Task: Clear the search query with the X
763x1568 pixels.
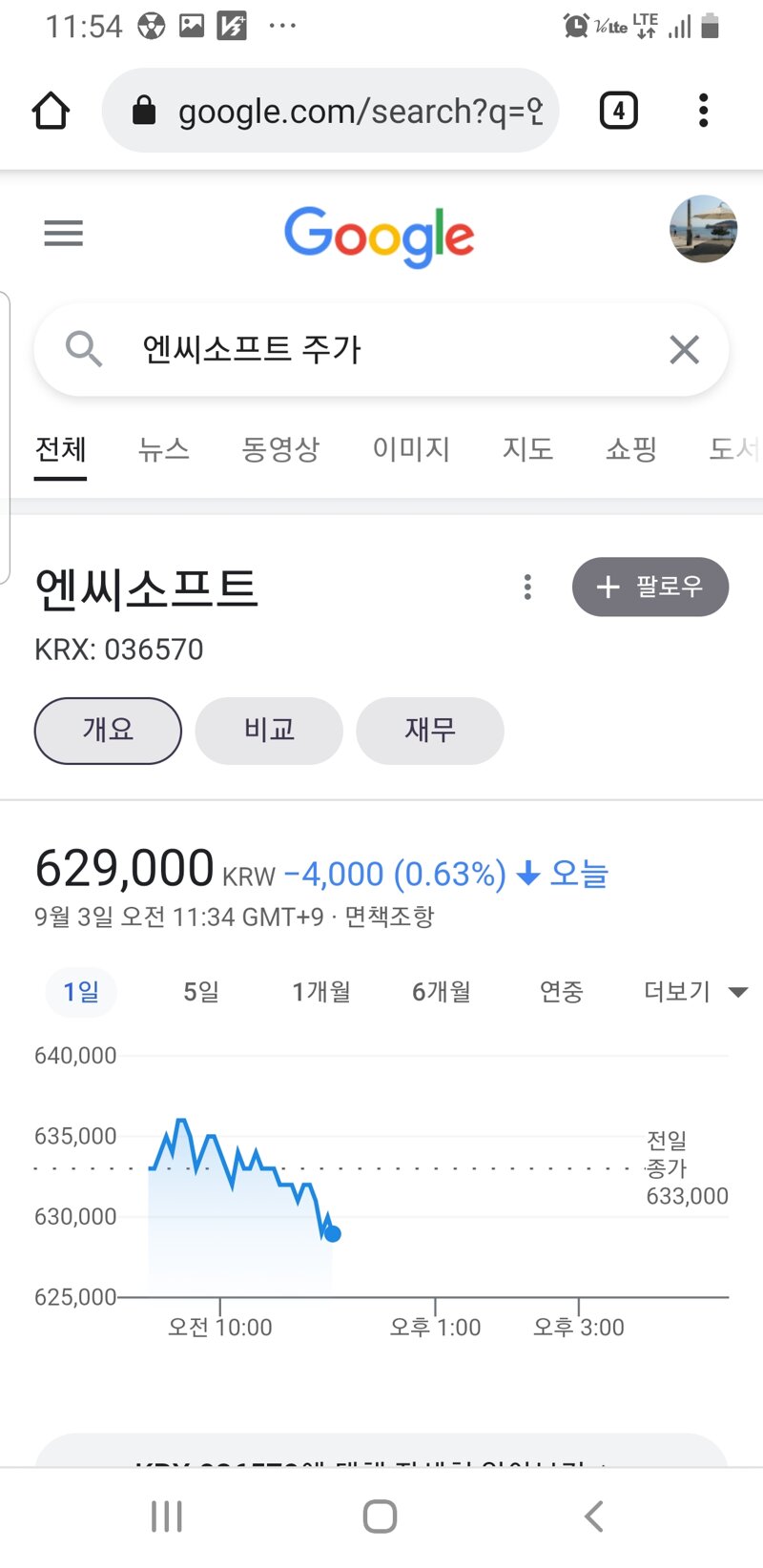Action: click(x=684, y=350)
